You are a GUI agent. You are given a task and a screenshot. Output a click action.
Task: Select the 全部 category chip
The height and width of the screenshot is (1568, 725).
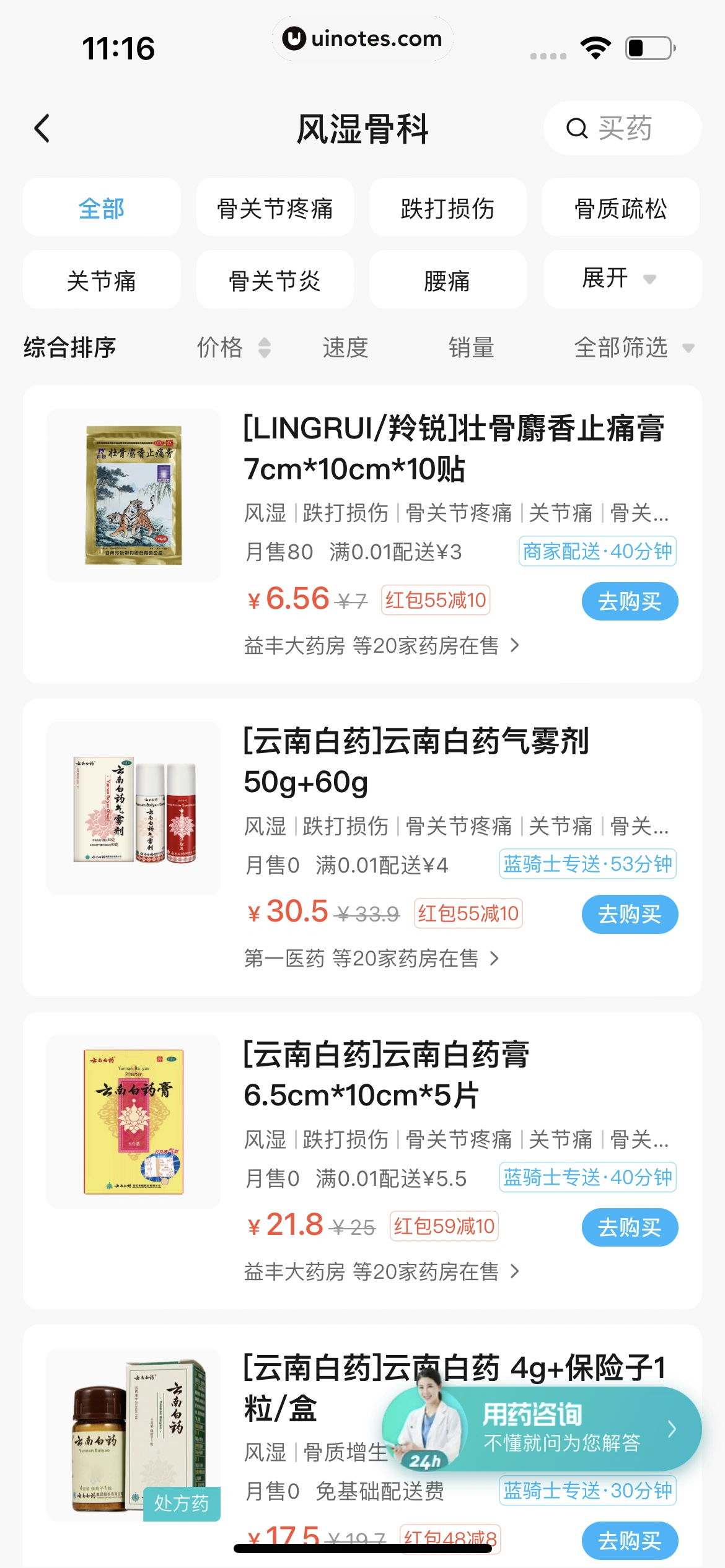tap(102, 208)
